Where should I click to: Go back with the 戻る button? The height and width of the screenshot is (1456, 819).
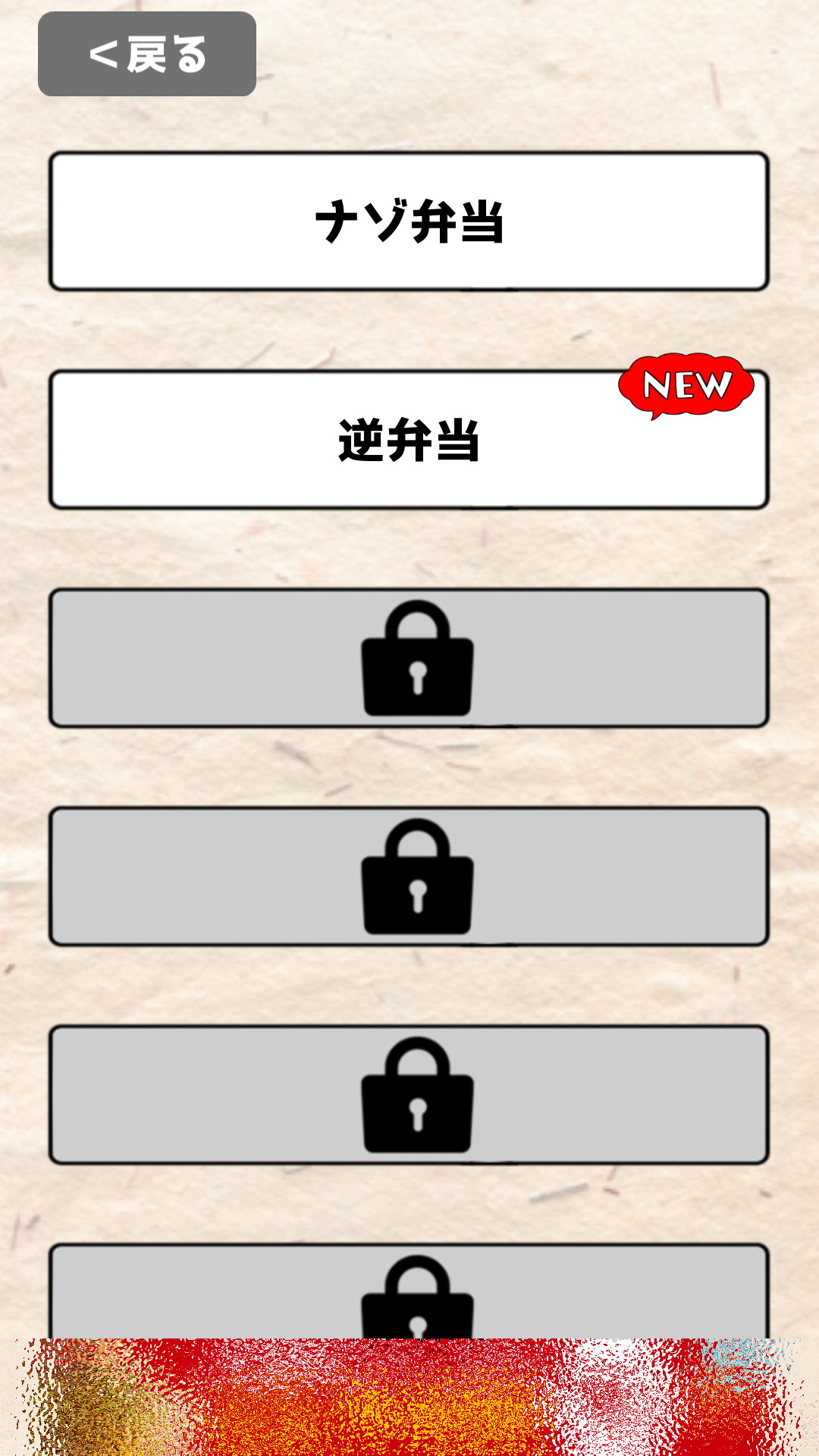pos(147,54)
